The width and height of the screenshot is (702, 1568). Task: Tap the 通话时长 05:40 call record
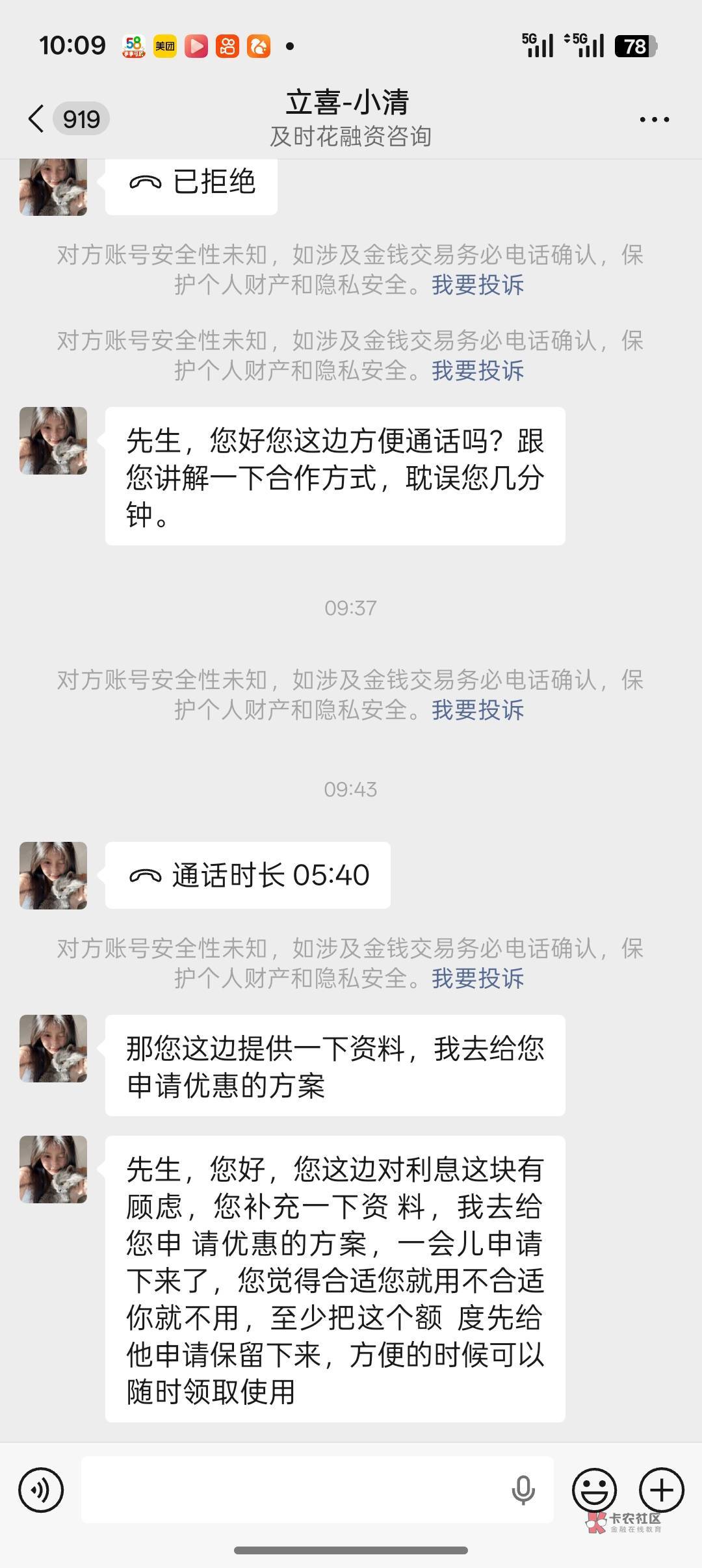tap(248, 875)
